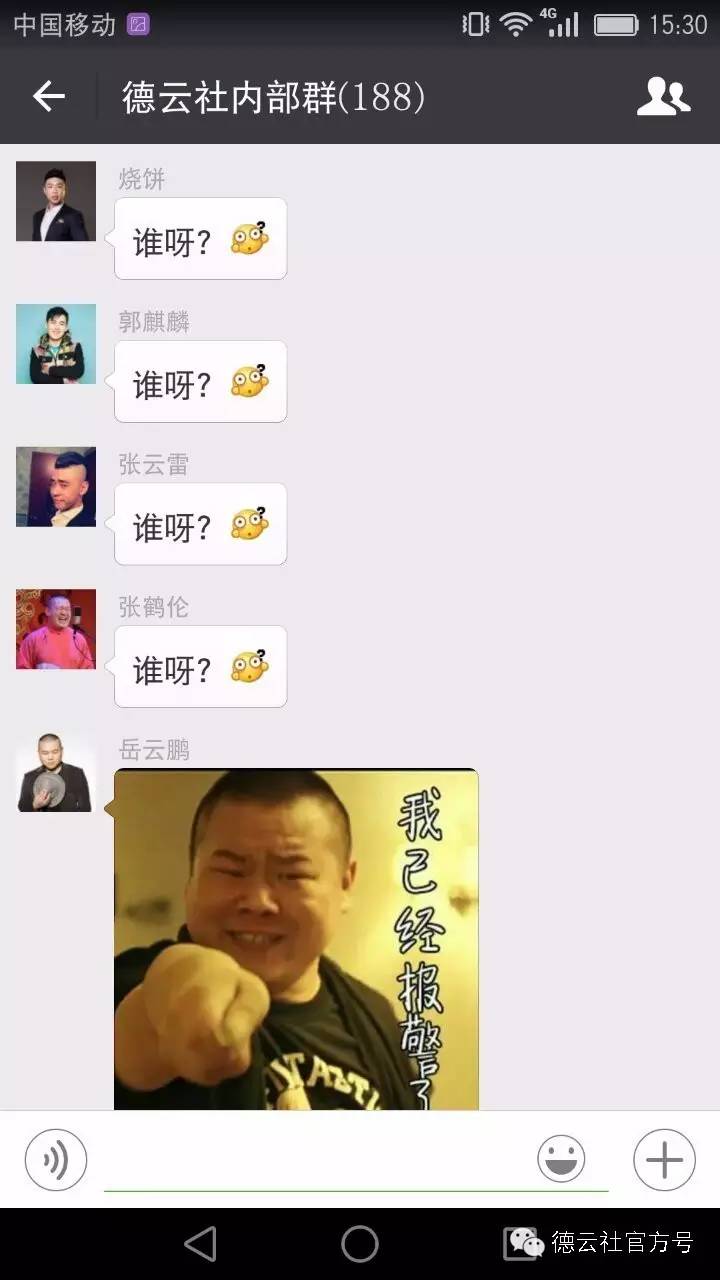The width and height of the screenshot is (720, 1280).
Task: Go back from the group chat
Action: [x=48, y=97]
